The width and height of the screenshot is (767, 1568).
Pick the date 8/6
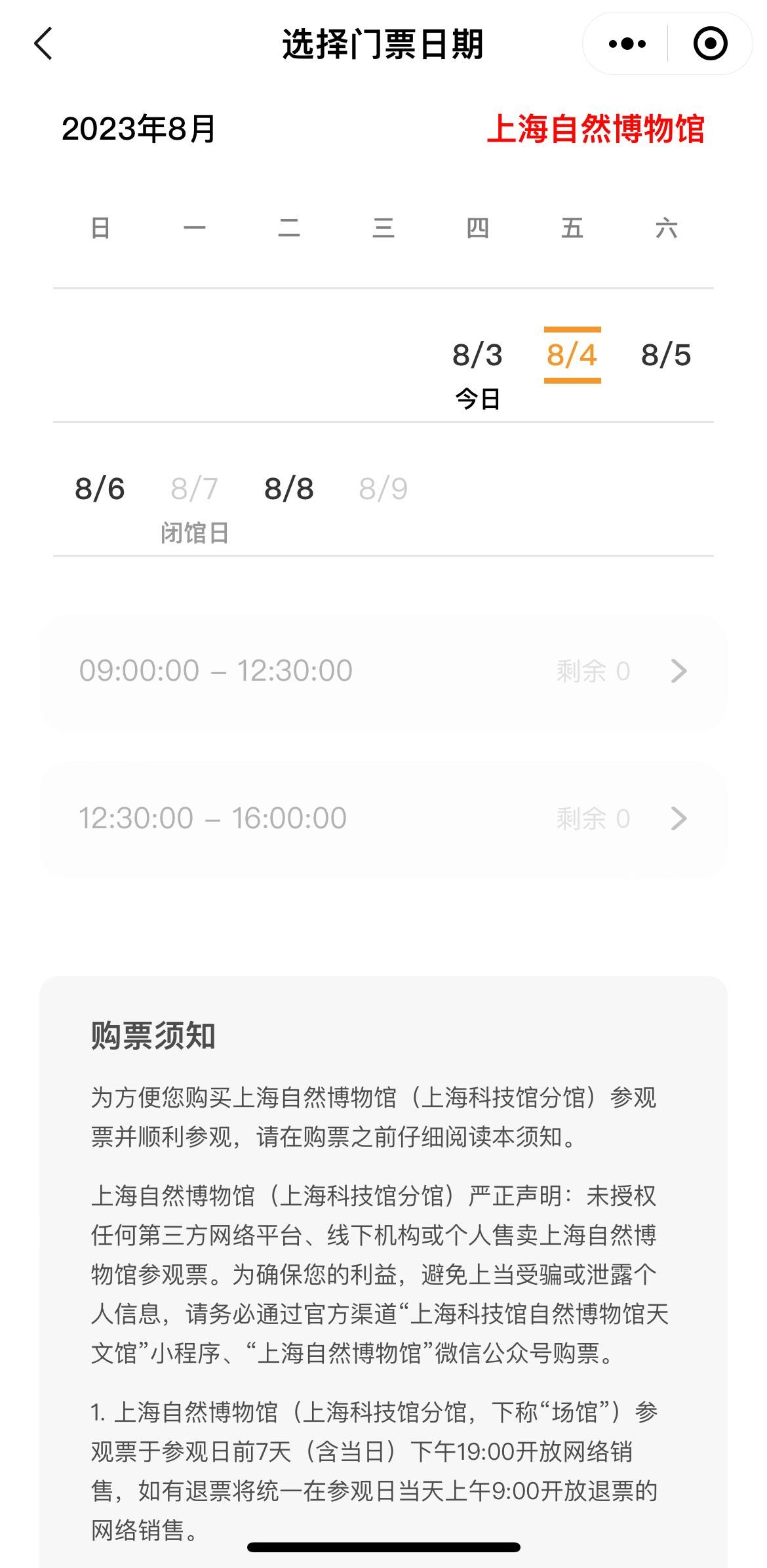click(100, 489)
